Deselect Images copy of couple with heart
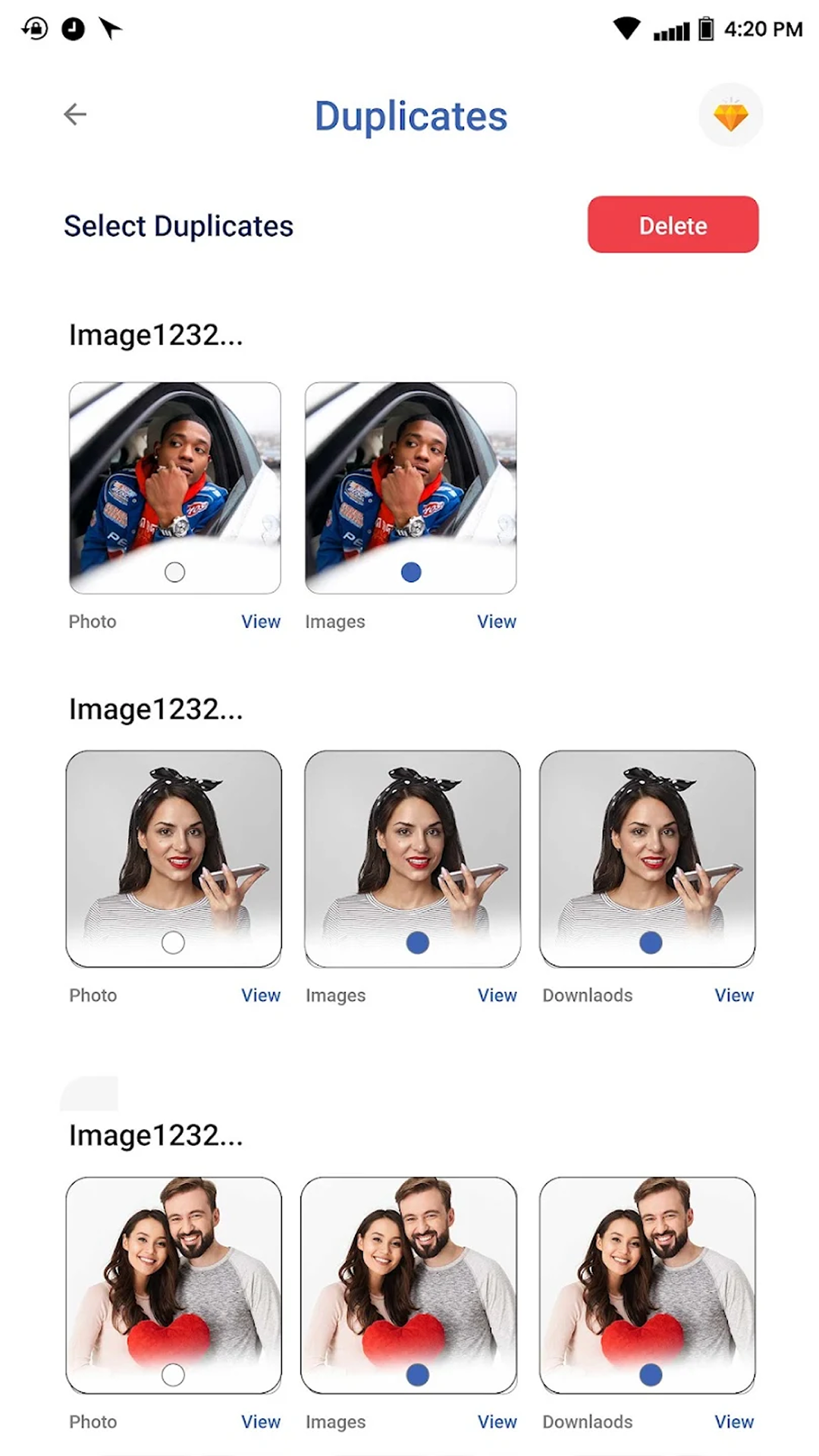819x1456 pixels. pos(418,1375)
